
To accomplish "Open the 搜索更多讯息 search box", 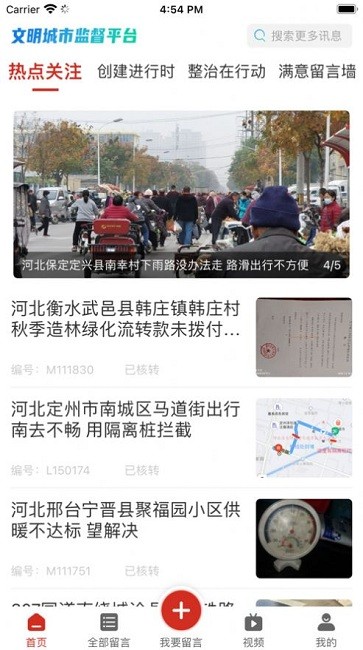I will (299, 36).
